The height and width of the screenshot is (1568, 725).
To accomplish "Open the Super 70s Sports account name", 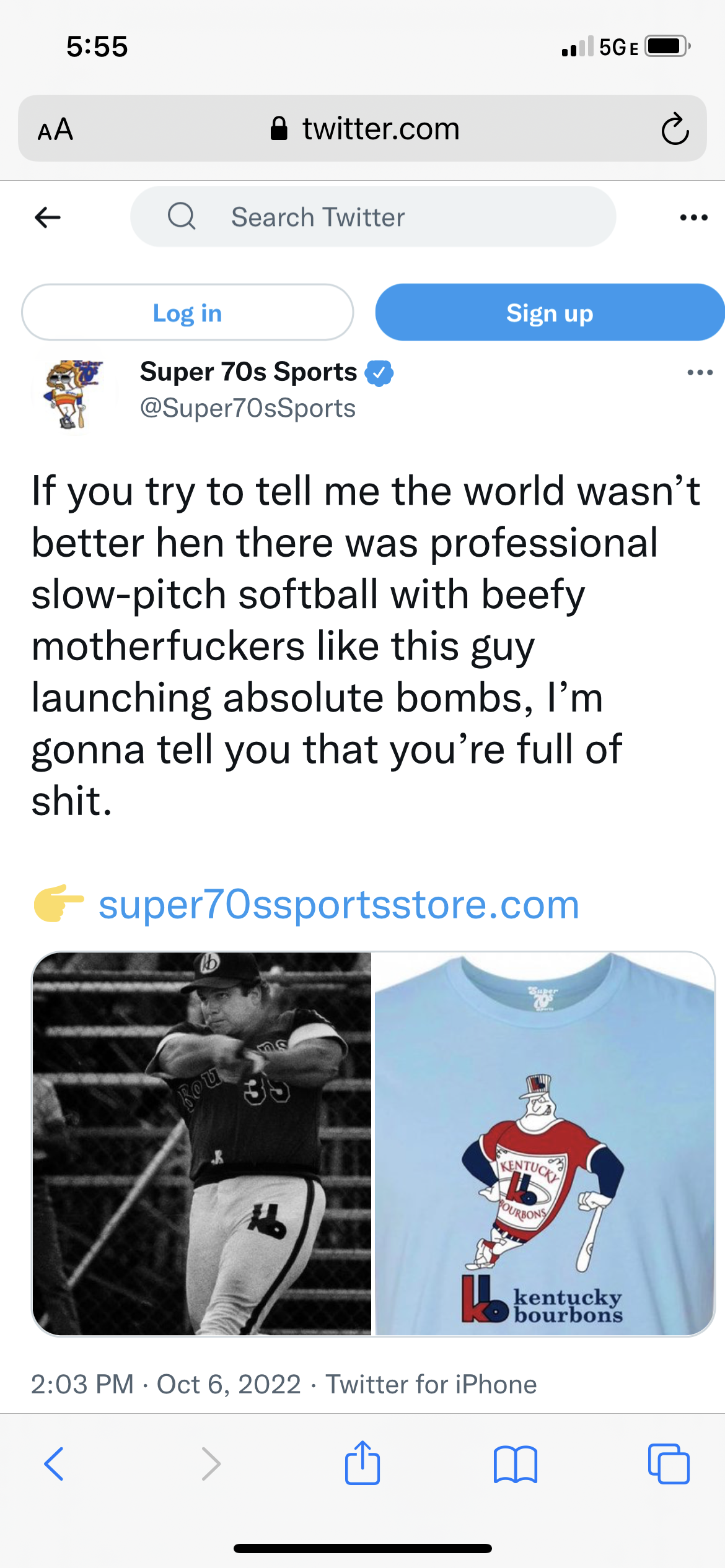I will pos(248,372).
